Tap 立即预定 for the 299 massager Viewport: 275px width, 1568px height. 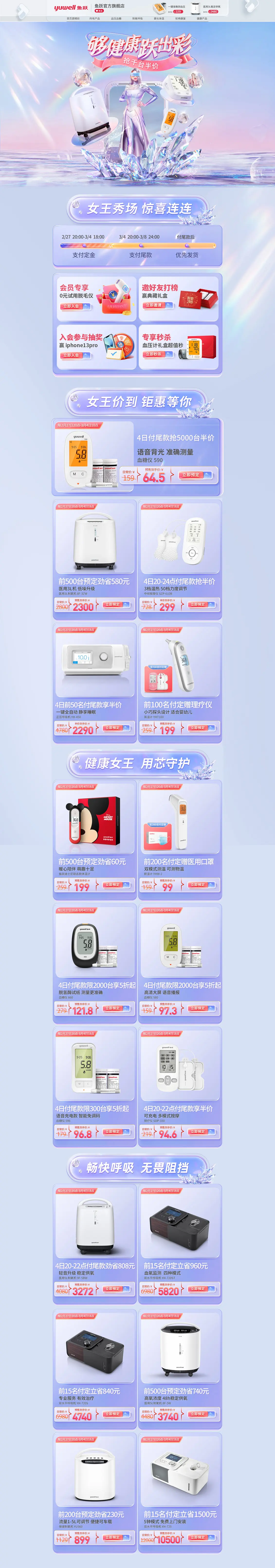coord(197,604)
